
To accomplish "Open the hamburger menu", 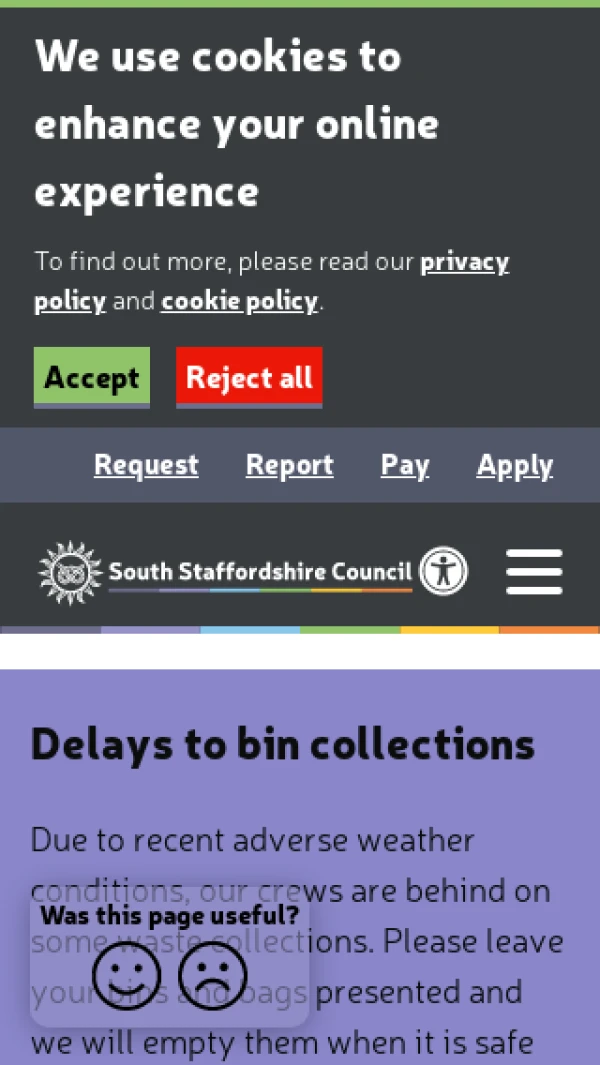I will 534,571.
